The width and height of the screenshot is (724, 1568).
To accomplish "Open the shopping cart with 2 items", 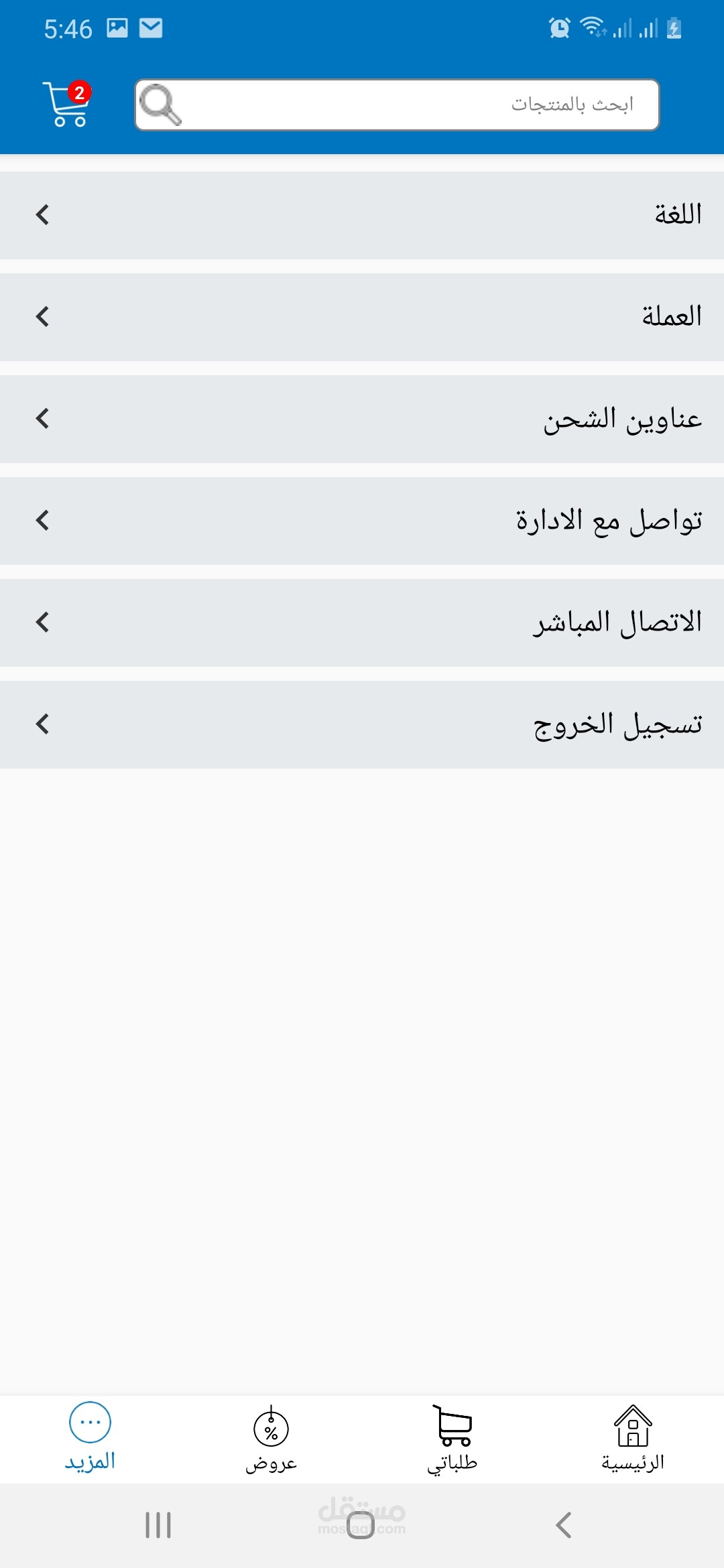I will (67, 104).
